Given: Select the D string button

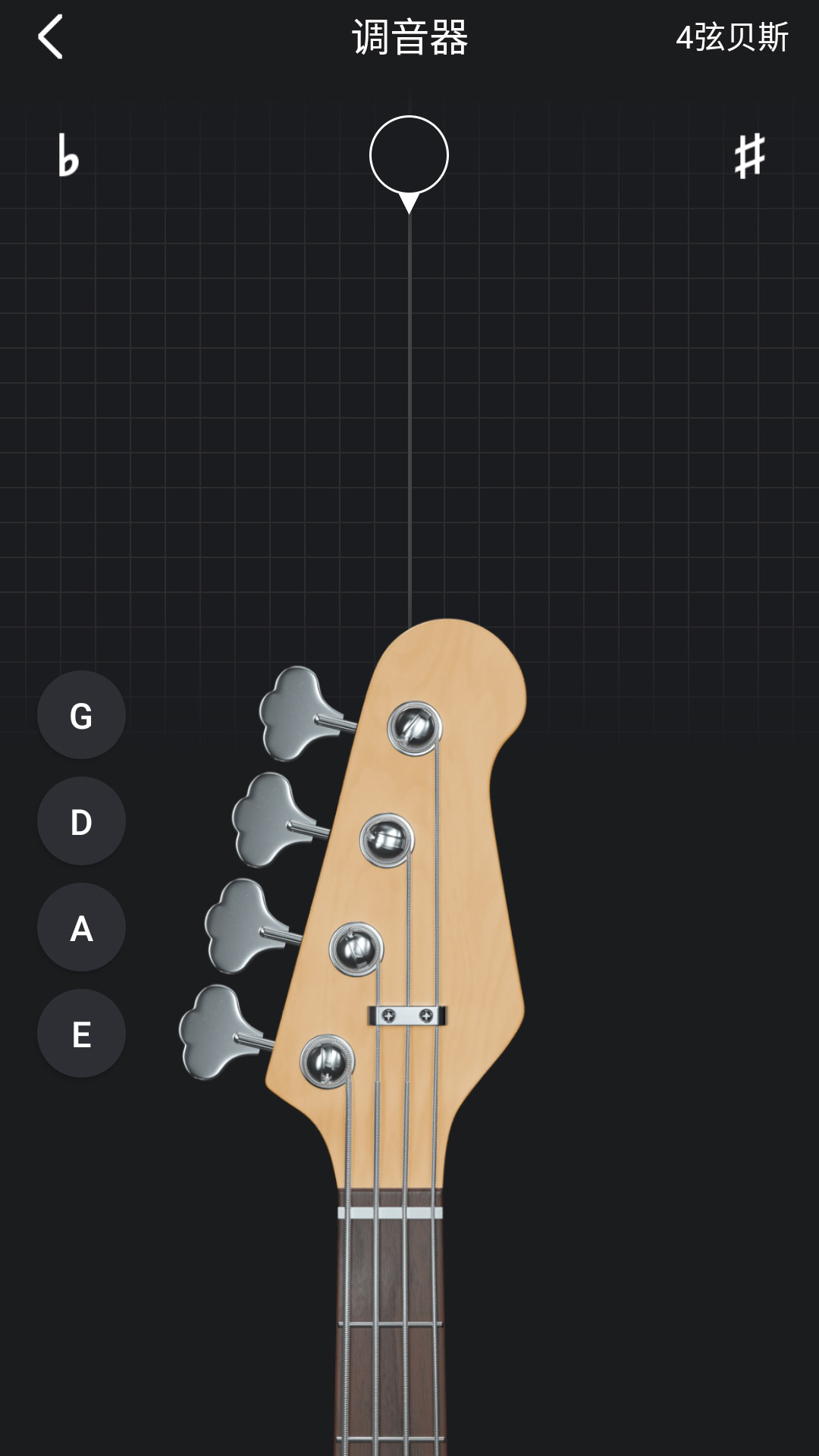Looking at the screenshot, I should coord(81,821).
